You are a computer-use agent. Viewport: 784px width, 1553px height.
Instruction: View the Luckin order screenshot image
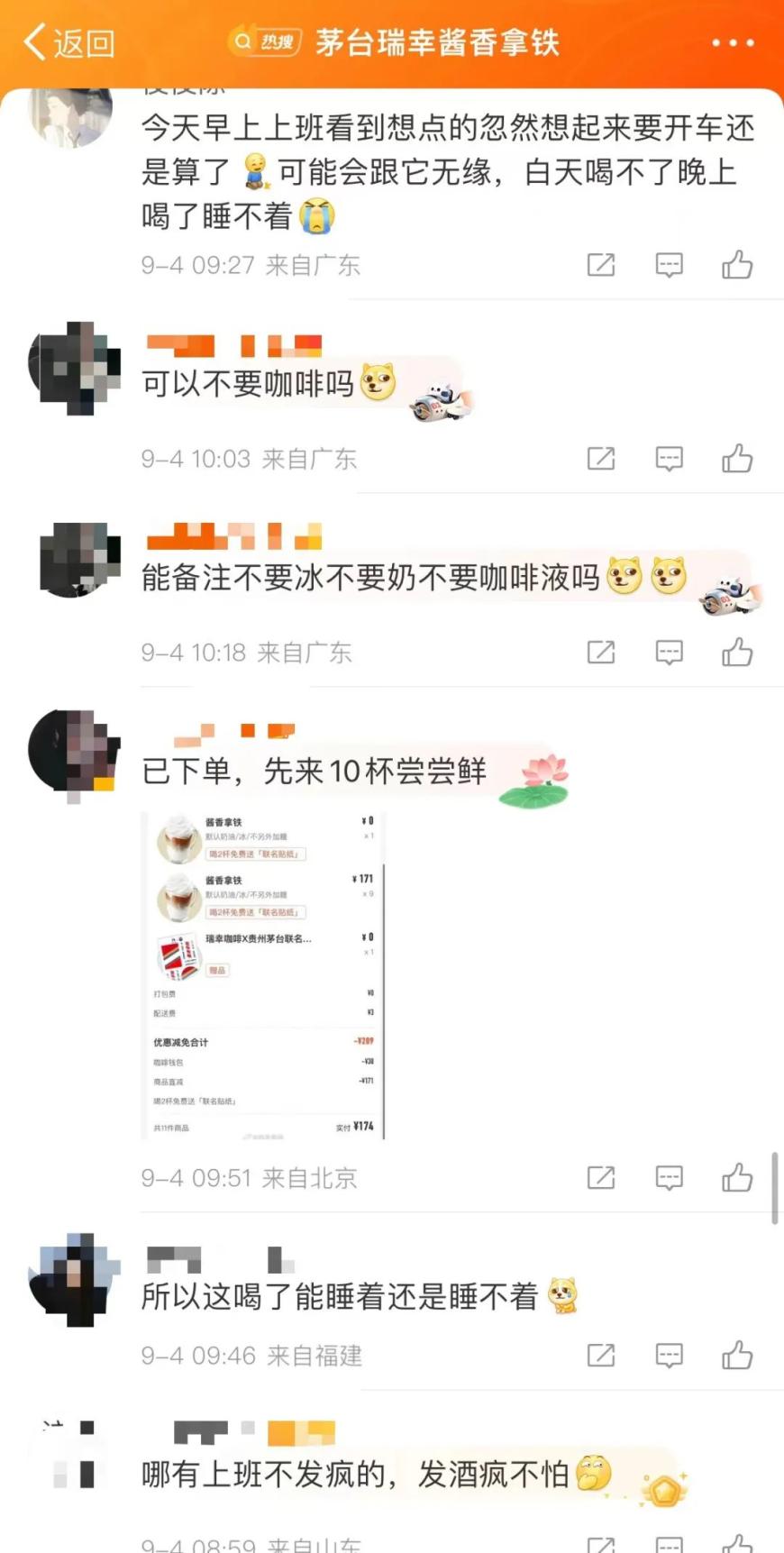click(261, 973)
